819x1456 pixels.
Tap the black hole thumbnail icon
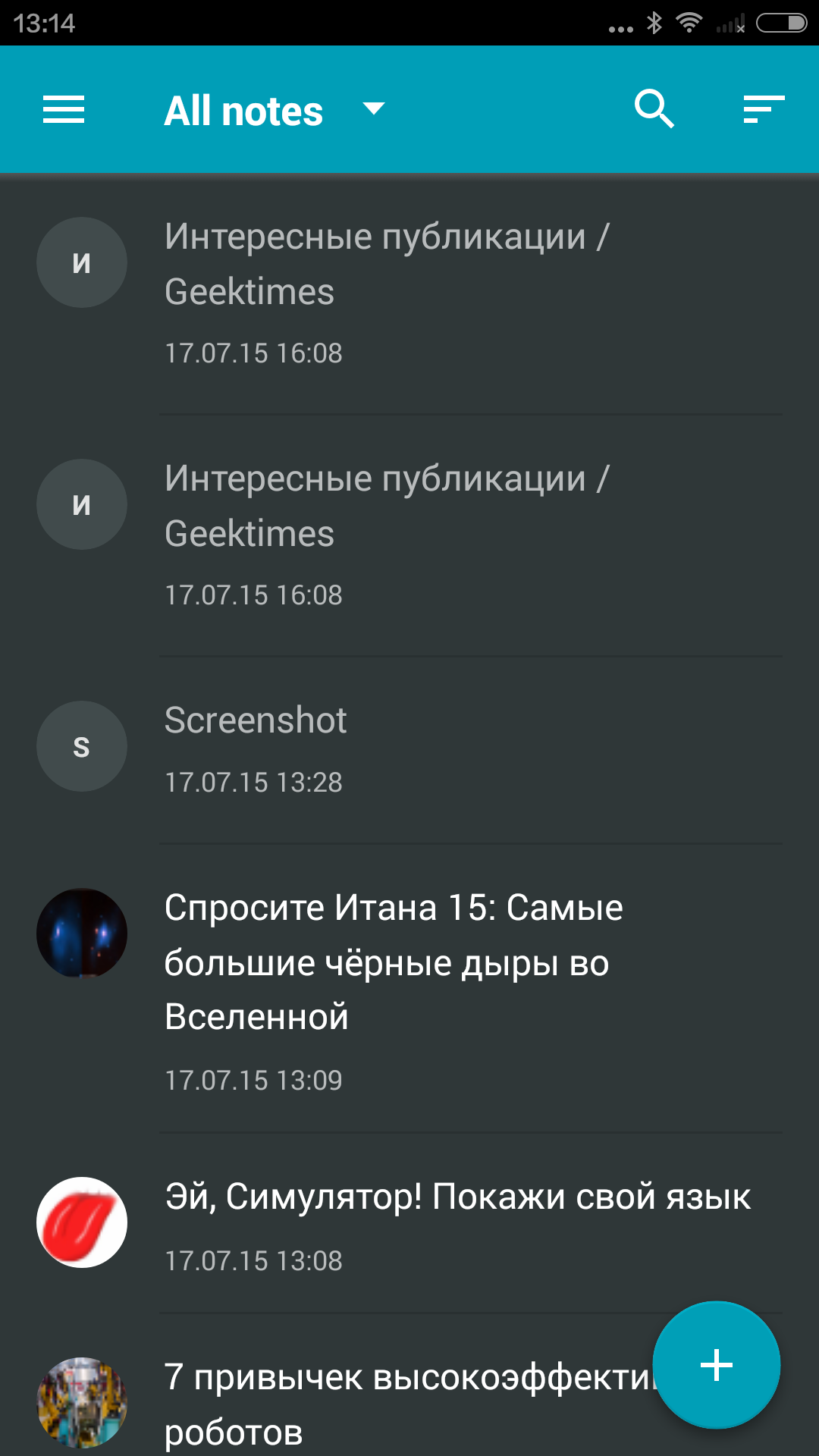[81, 933]
